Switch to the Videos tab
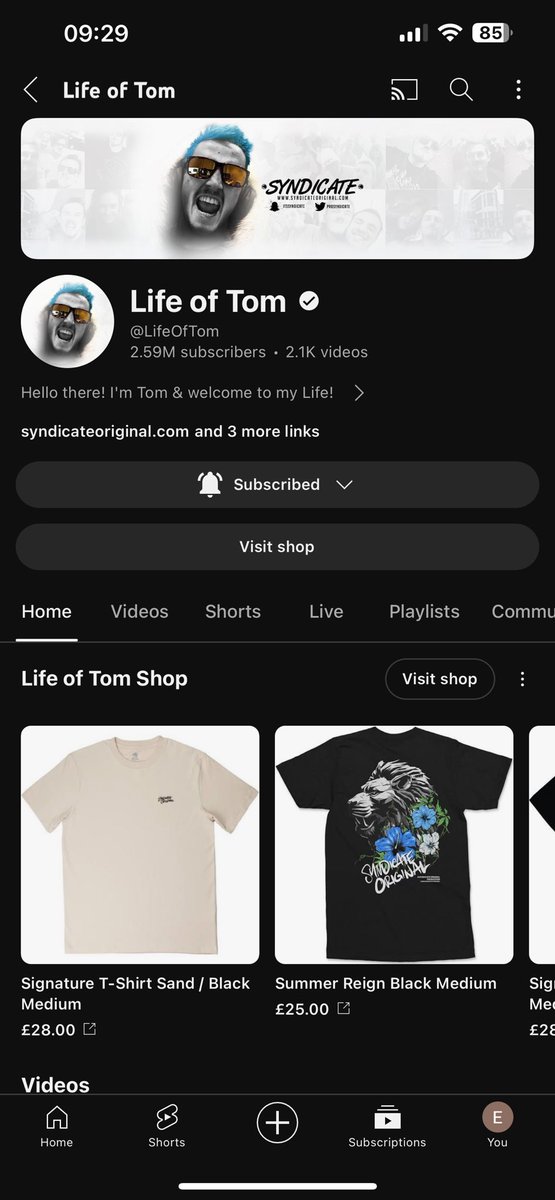This screenshot has height=1200, width=555. (x=139, y=612)
